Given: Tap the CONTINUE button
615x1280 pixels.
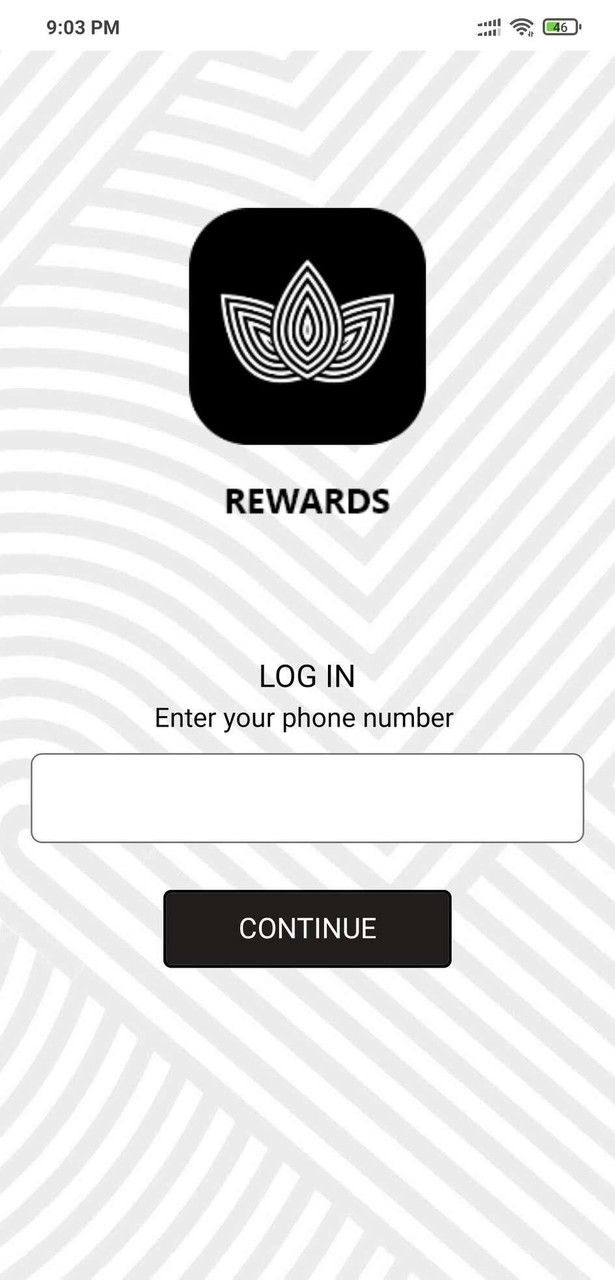Looking at the screenshot, I should (x=307, y=928).
